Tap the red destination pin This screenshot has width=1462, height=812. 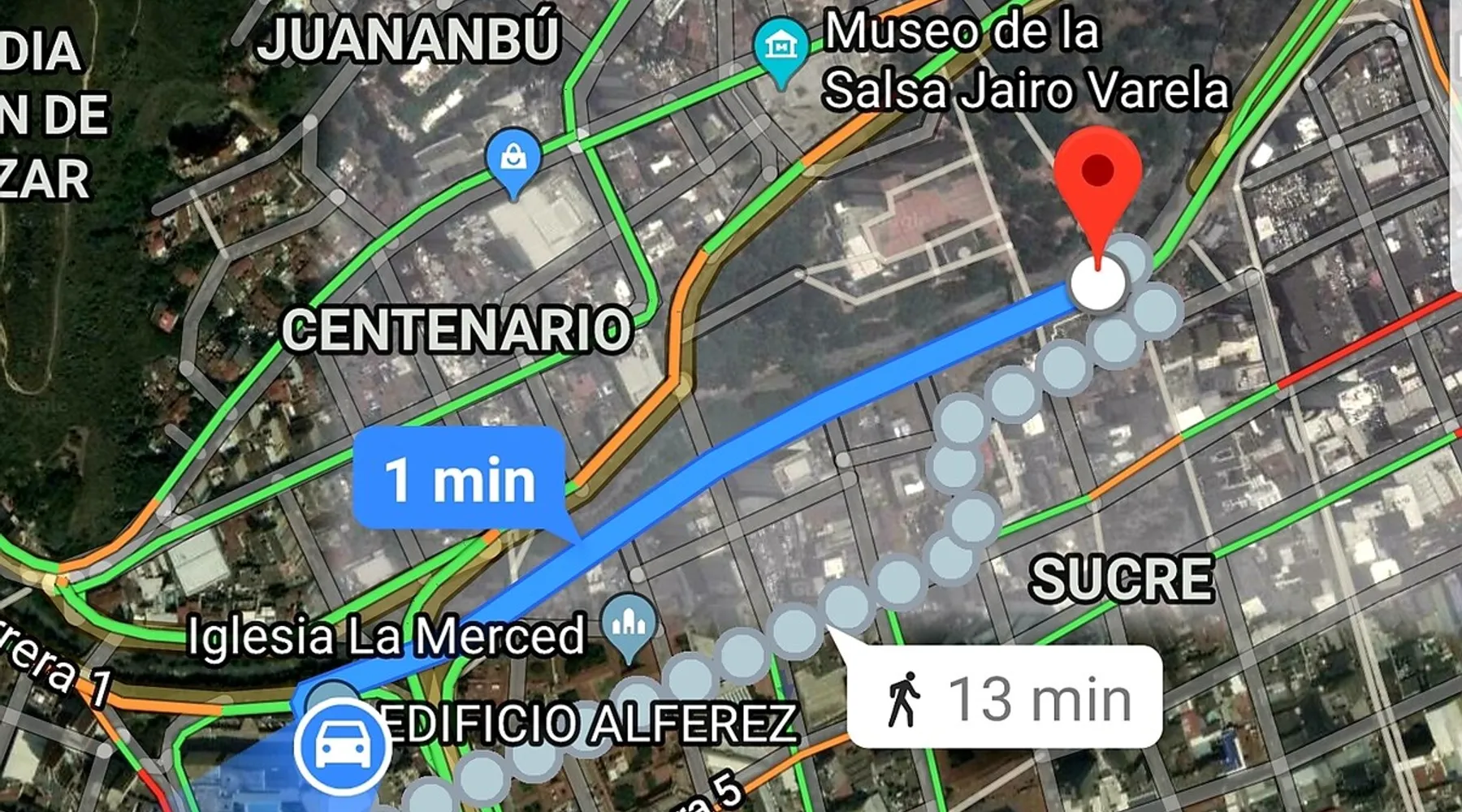click(1098, 172)
